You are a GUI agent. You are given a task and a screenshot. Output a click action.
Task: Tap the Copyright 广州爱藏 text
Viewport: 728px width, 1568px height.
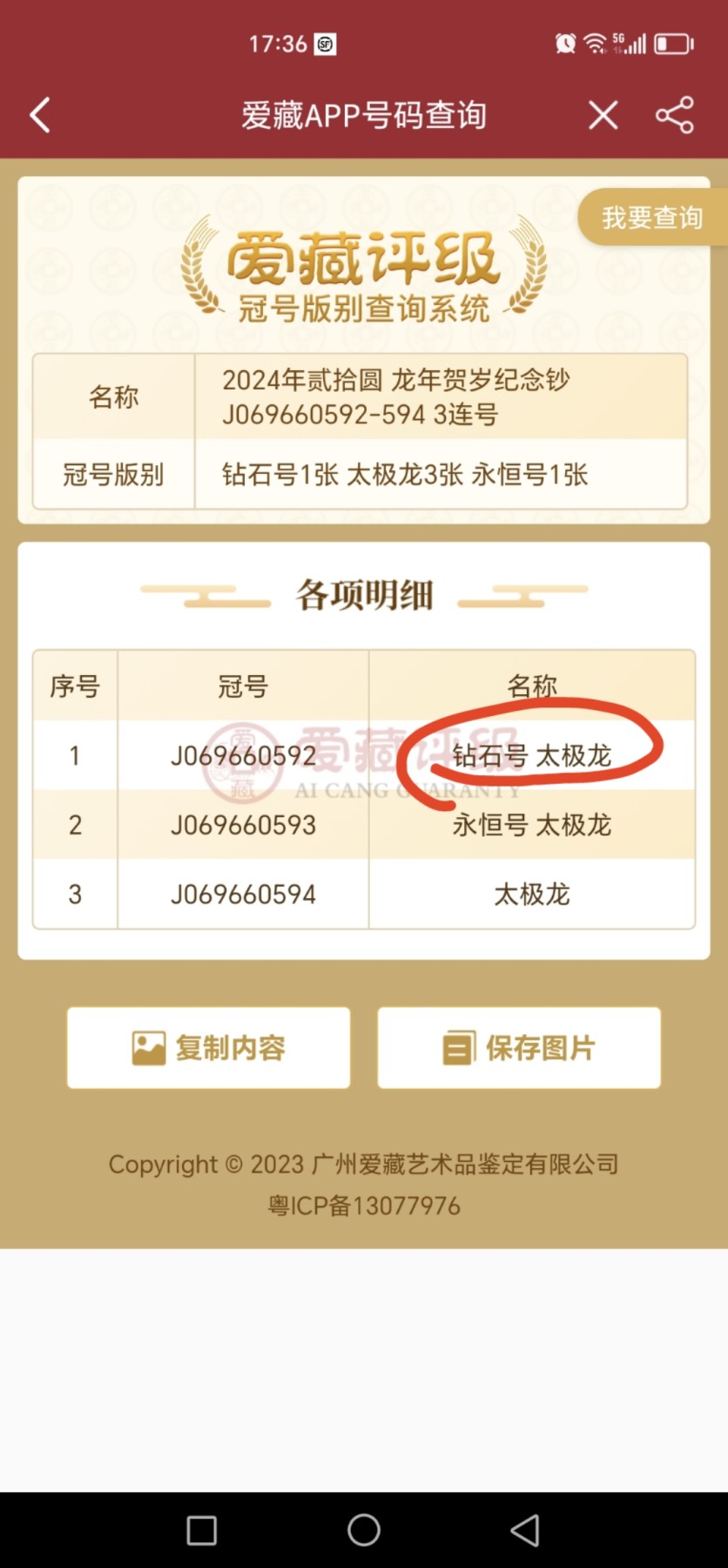click(363, 1164)
